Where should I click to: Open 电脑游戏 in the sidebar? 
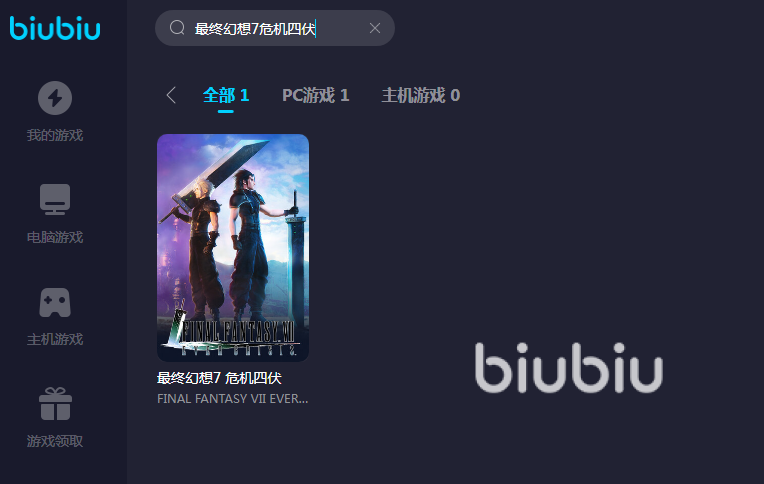coord(55,214)
